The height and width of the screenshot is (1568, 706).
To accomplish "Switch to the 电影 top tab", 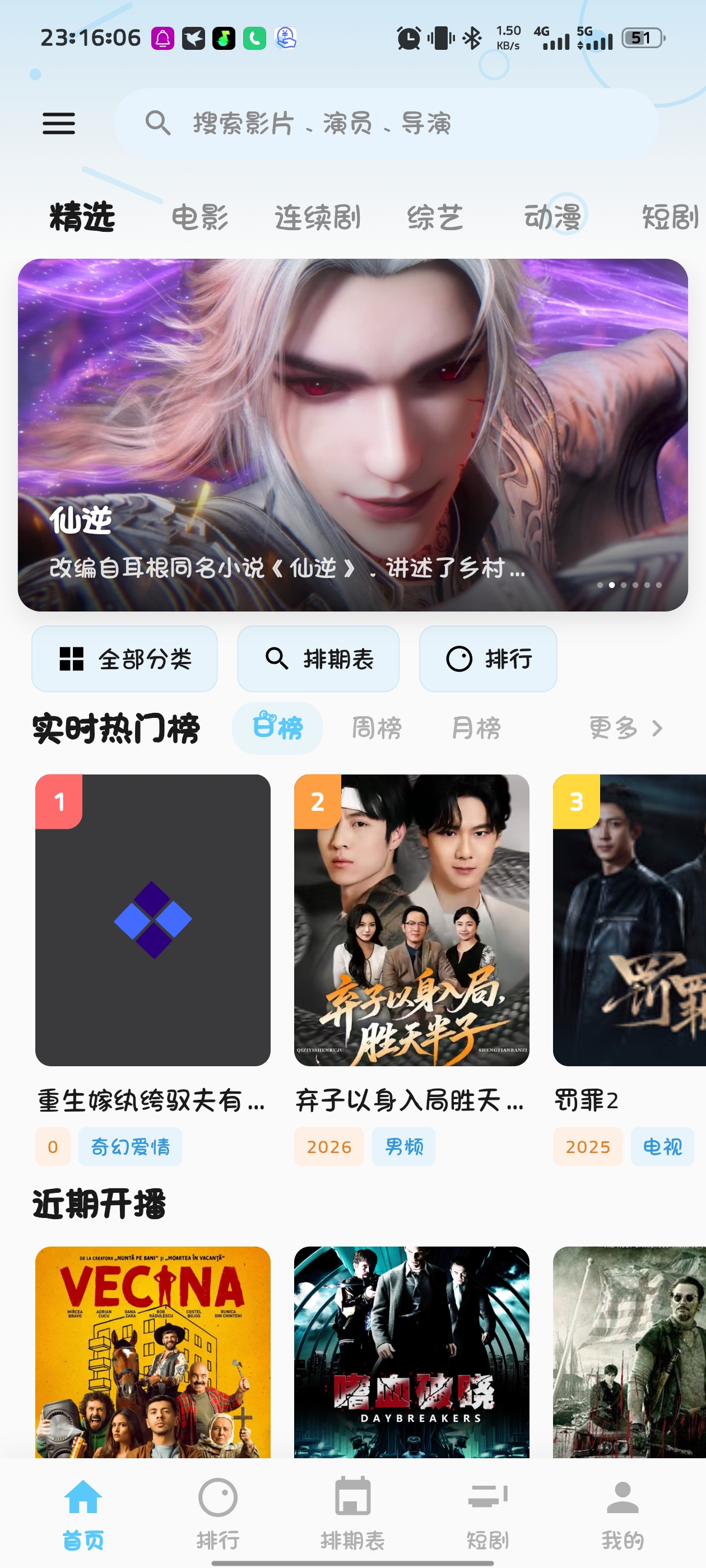I will coord(199,217).
